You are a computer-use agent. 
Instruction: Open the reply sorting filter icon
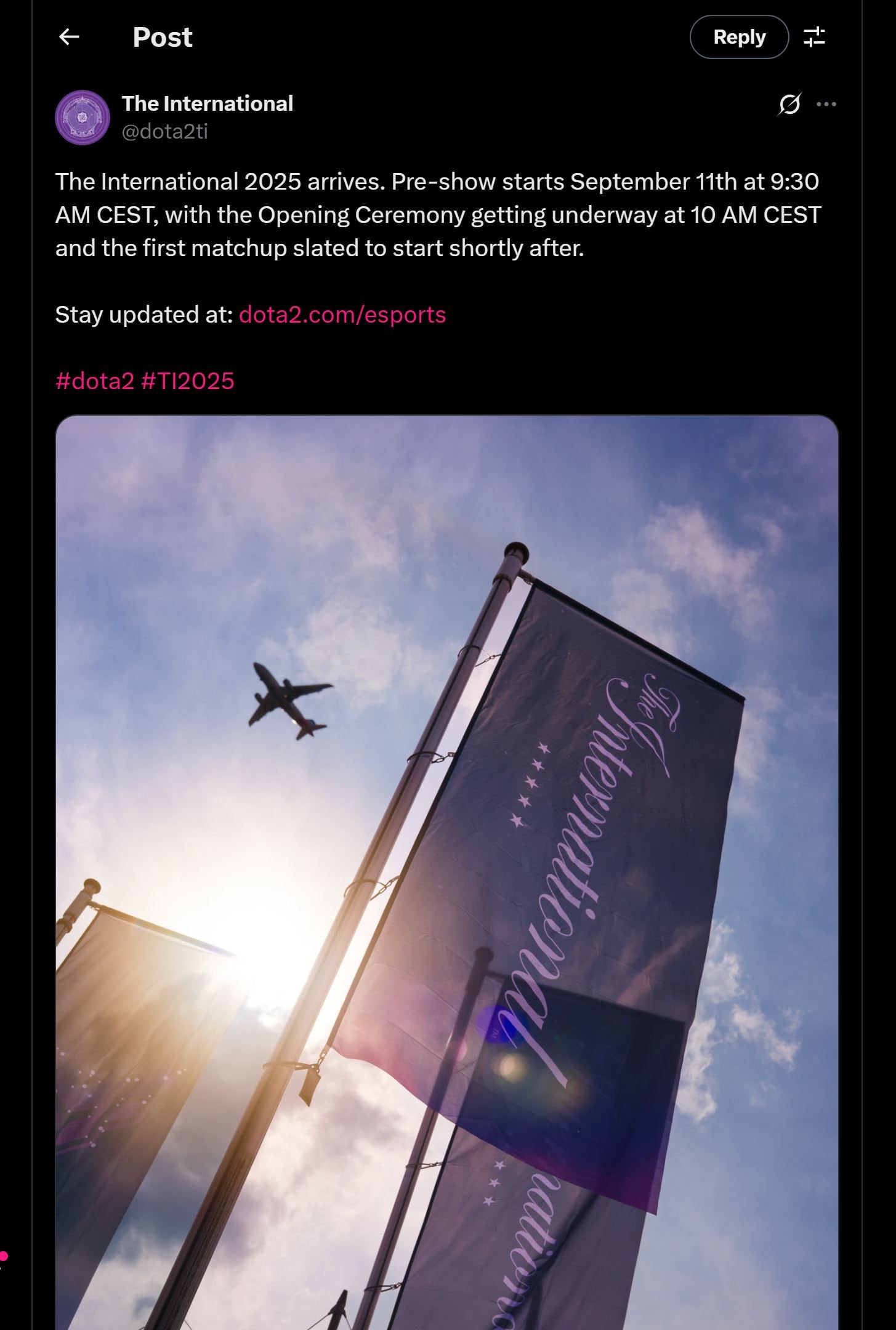pos(814,37)
